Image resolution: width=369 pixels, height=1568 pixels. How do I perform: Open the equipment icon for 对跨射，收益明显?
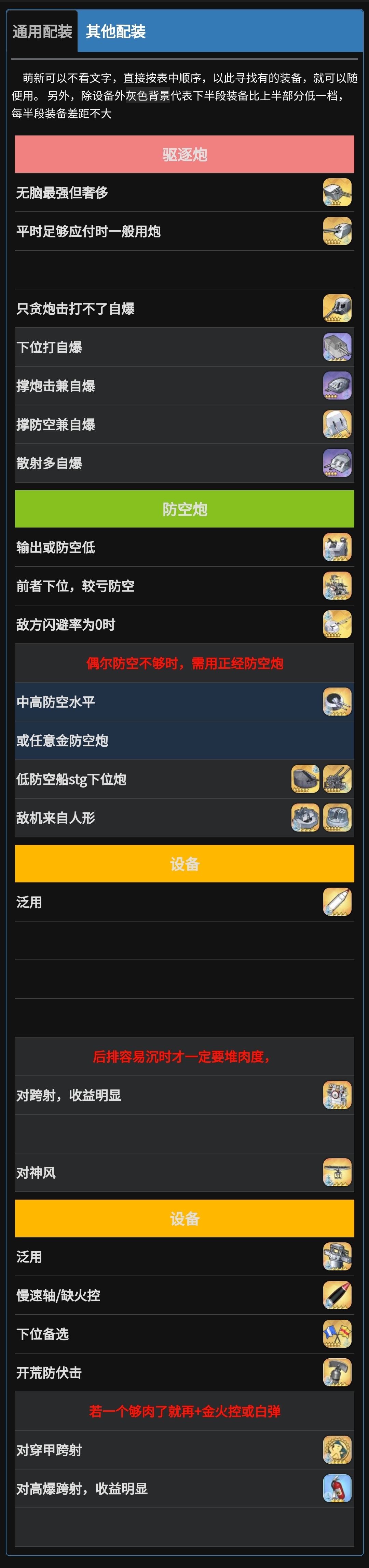337,1095
